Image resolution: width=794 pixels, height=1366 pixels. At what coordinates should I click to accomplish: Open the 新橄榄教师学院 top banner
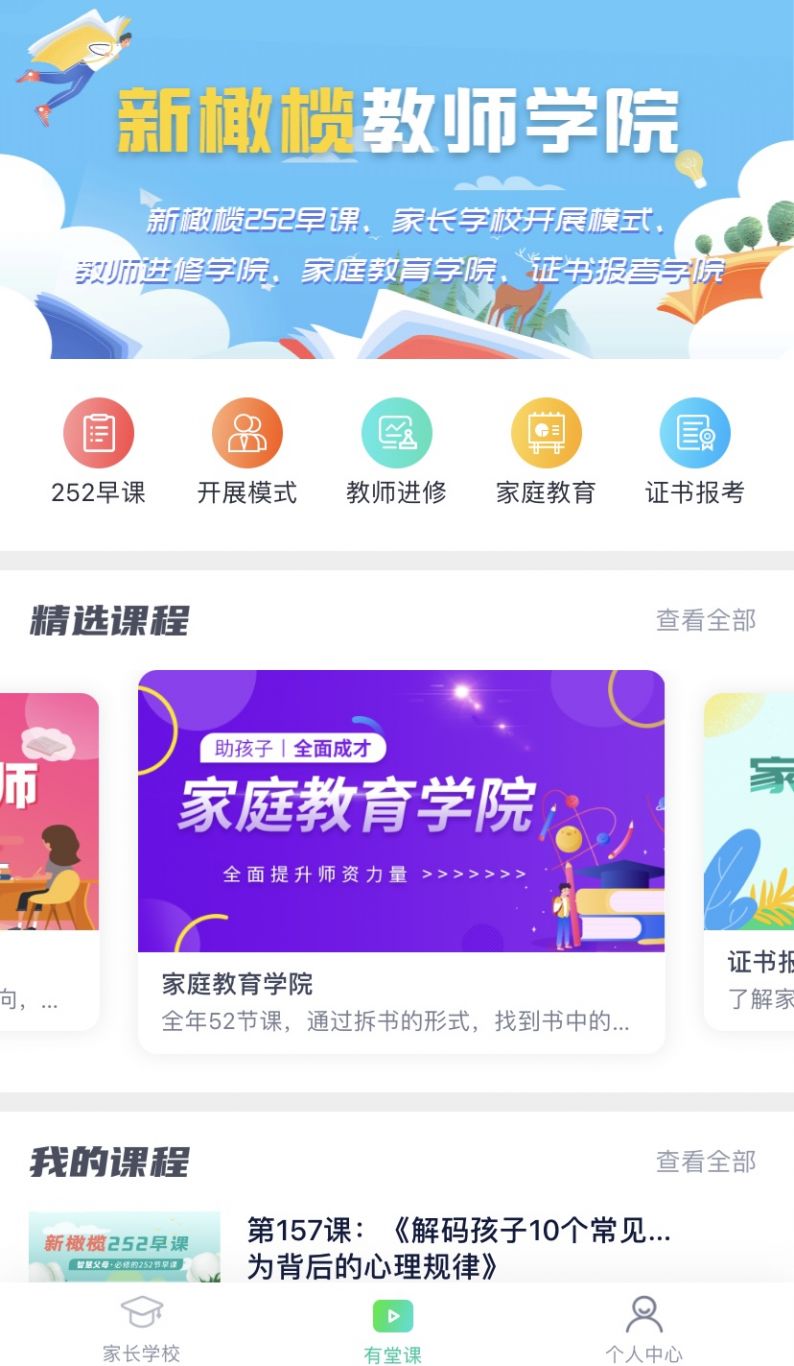pos(397,180)
